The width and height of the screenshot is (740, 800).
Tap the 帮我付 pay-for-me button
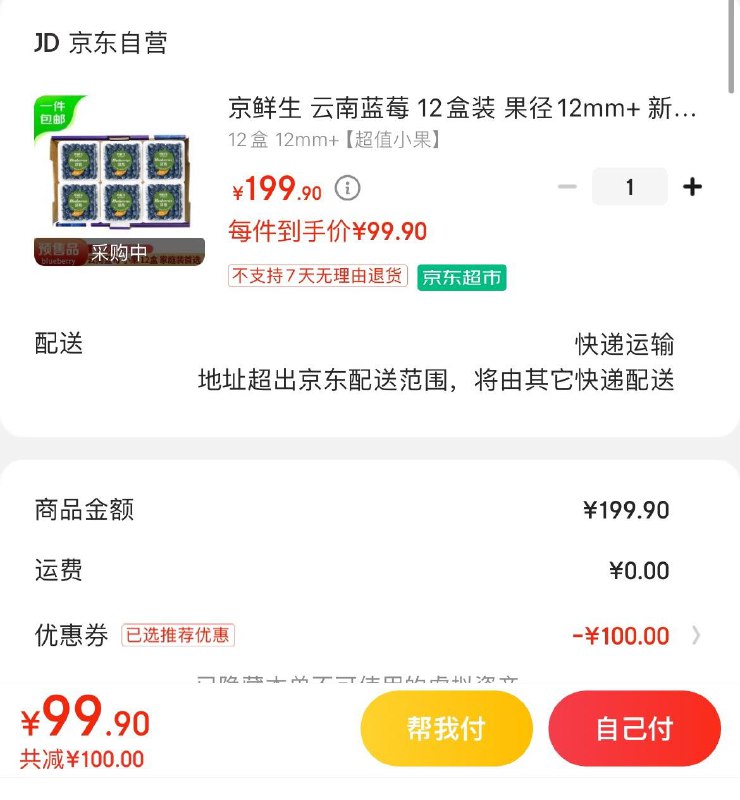pyautogui.click(x=446, y=729)
